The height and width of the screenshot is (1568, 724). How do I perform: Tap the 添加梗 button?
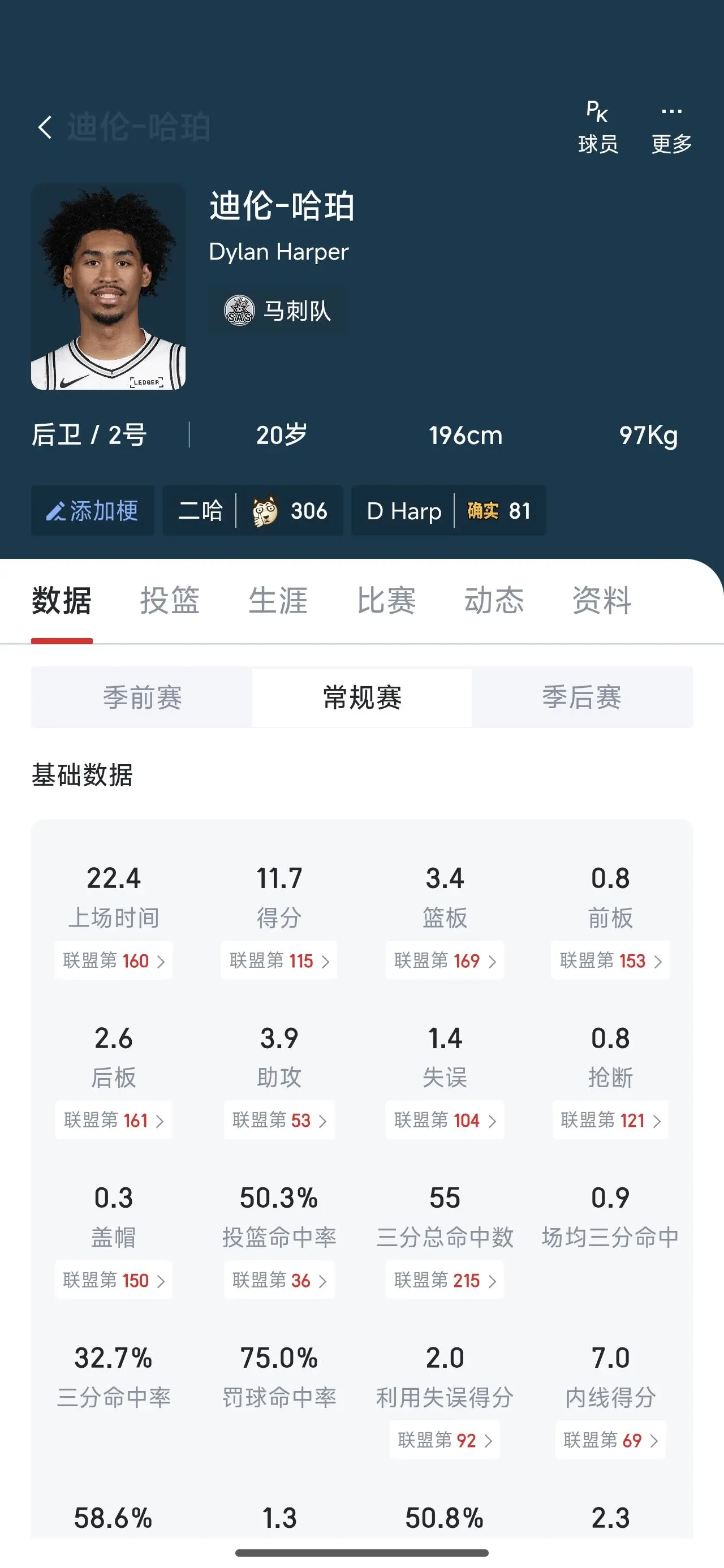pos(92,512)
